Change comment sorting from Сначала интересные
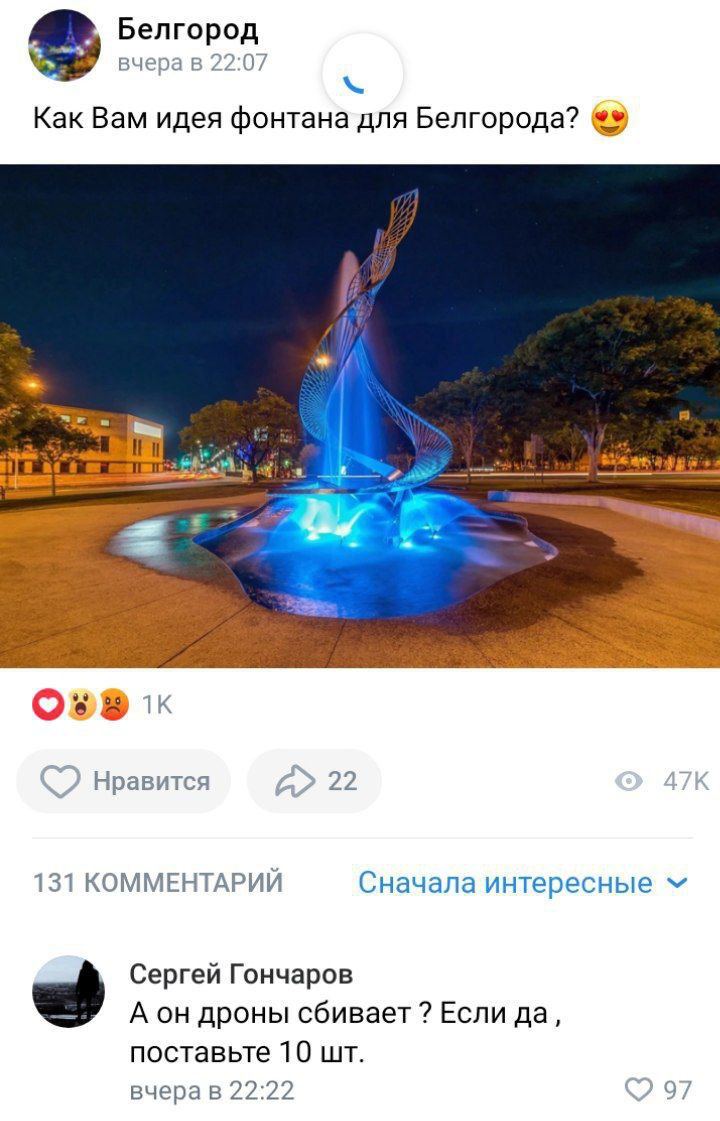This screenshot has height=1121, width=720. [522, 883]
